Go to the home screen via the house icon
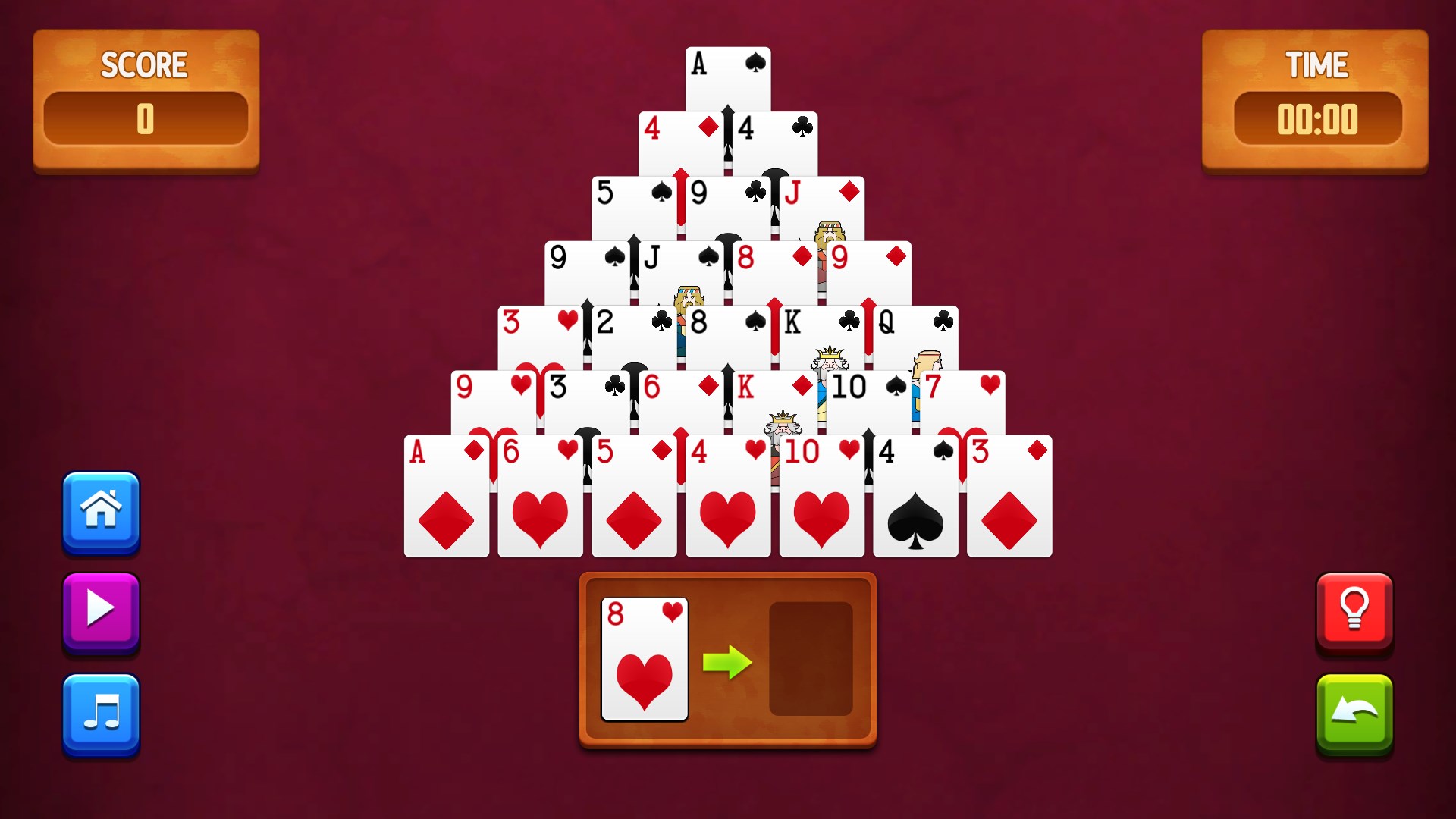The width and height of the screenshot is (1456, 819). click(101, 511)
